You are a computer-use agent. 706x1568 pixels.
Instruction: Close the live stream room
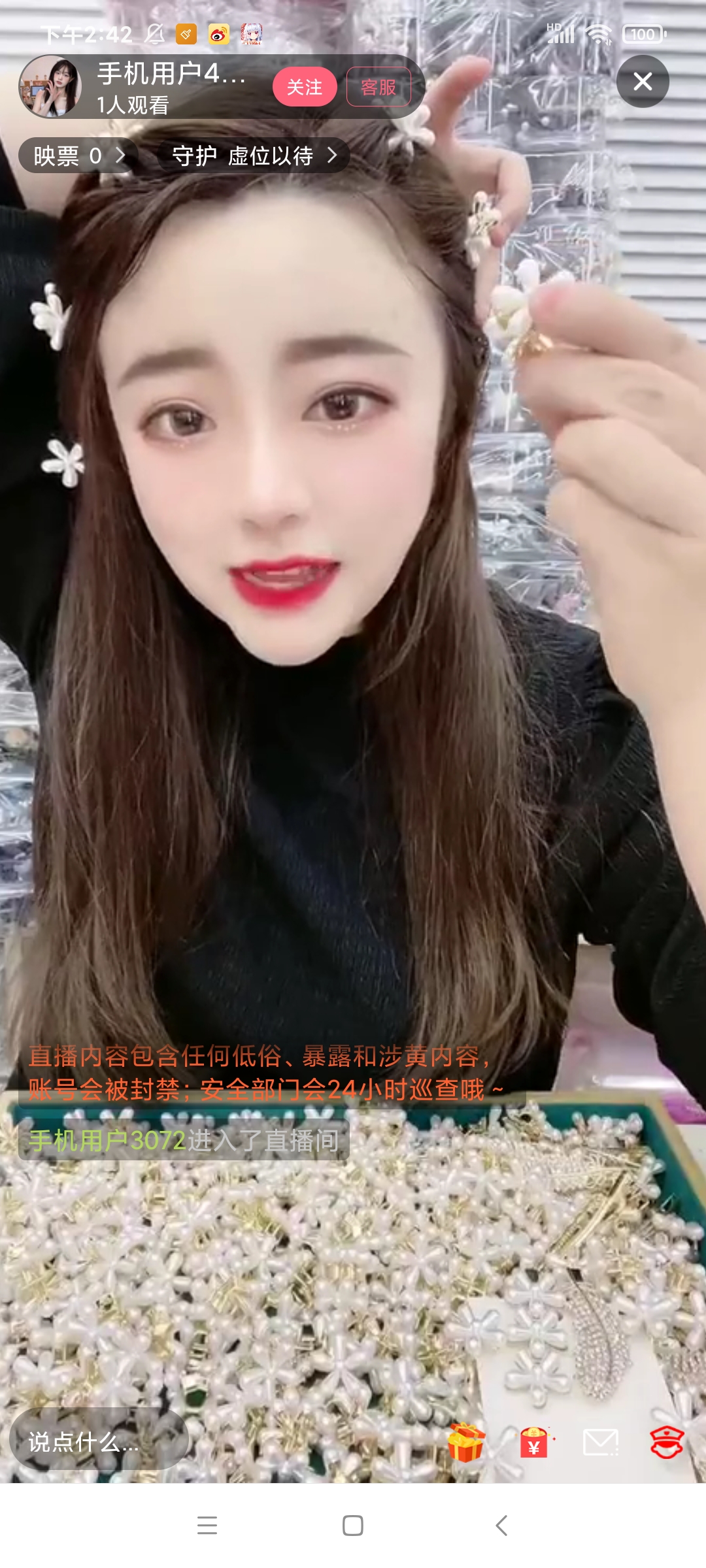643,82
